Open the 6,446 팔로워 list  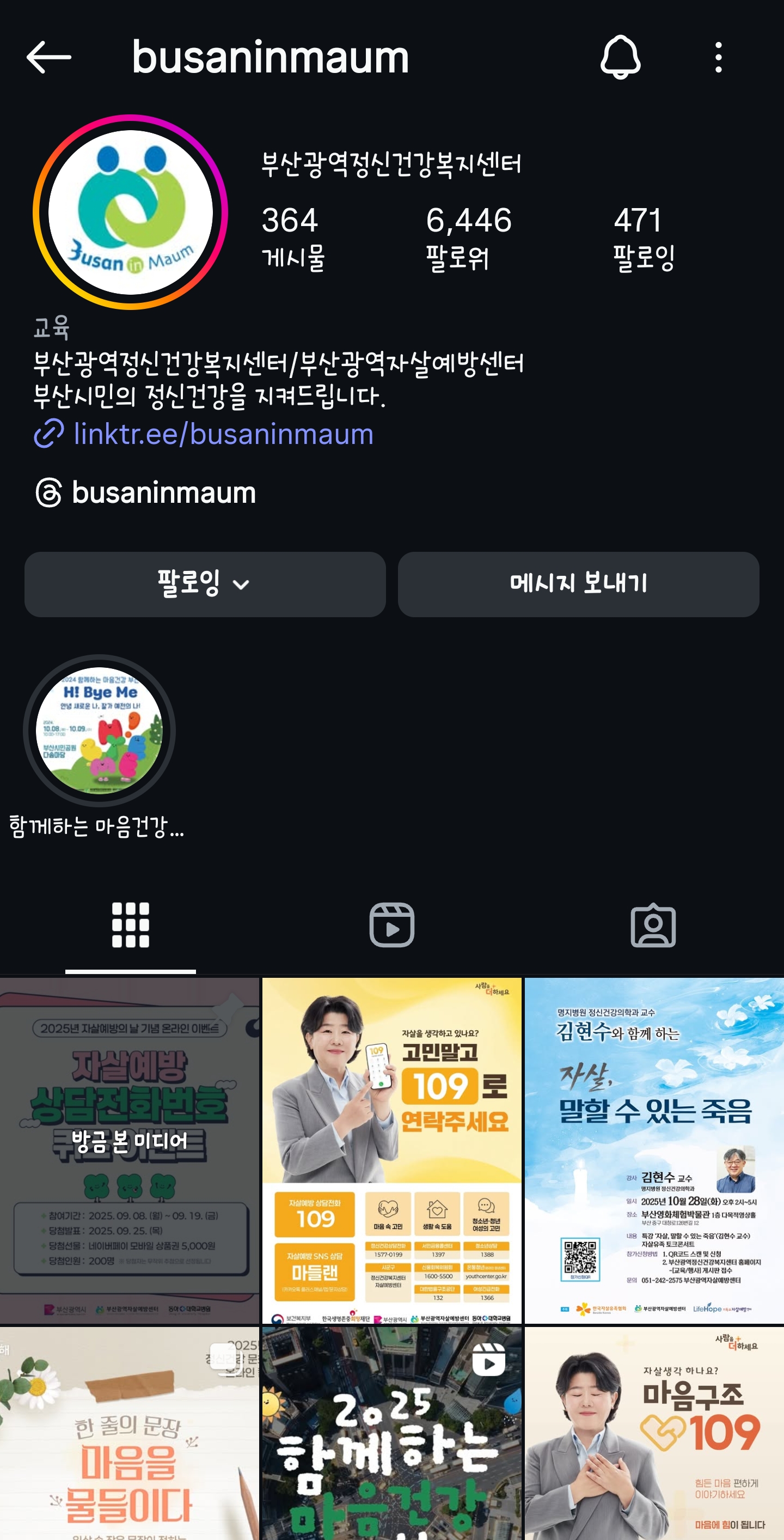click(x=468, y=237)
